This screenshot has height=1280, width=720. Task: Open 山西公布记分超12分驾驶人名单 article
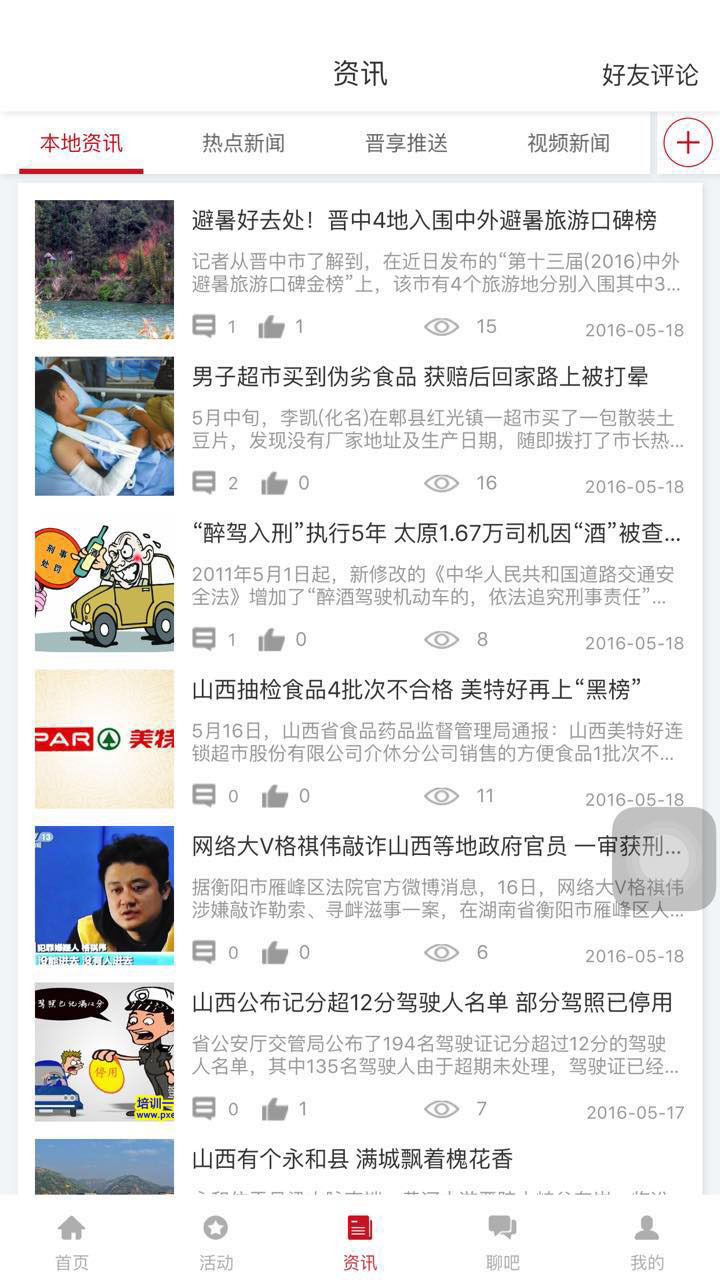[x=432, y=1002]
